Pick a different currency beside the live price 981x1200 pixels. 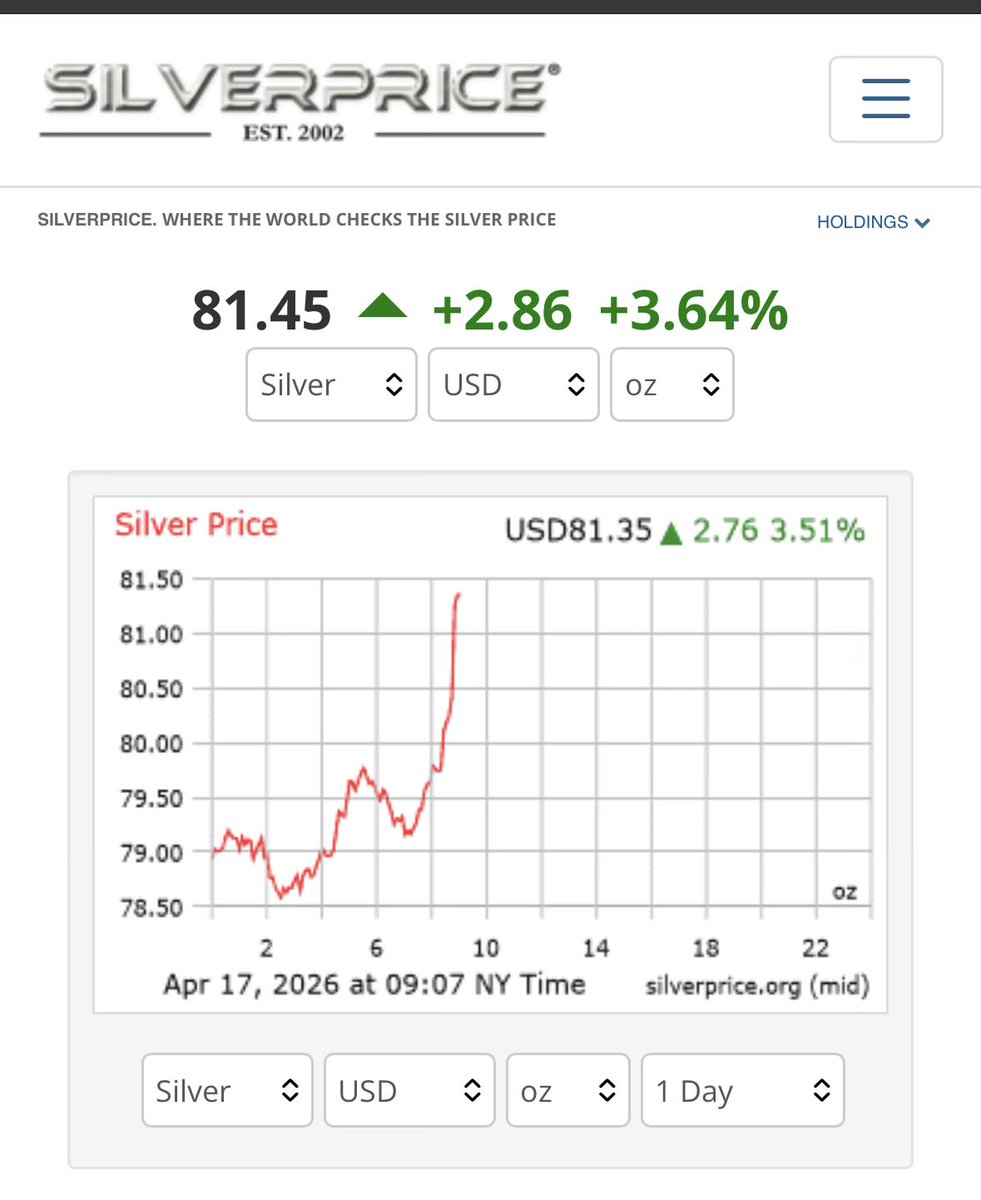(x=513, y=384)
